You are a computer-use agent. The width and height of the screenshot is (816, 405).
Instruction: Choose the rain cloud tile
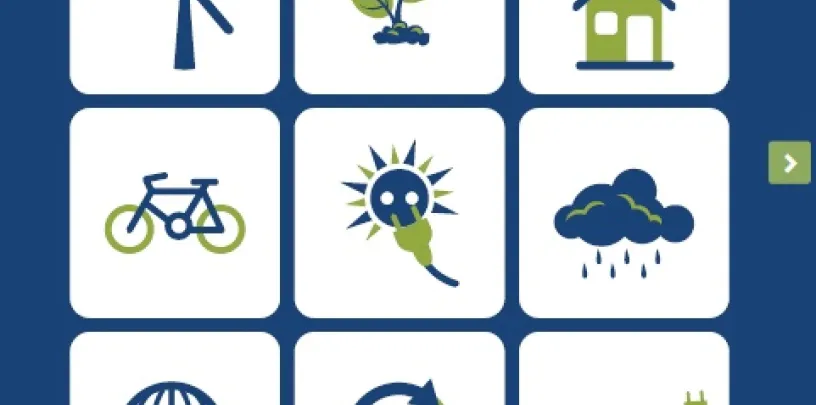(624, 213)
